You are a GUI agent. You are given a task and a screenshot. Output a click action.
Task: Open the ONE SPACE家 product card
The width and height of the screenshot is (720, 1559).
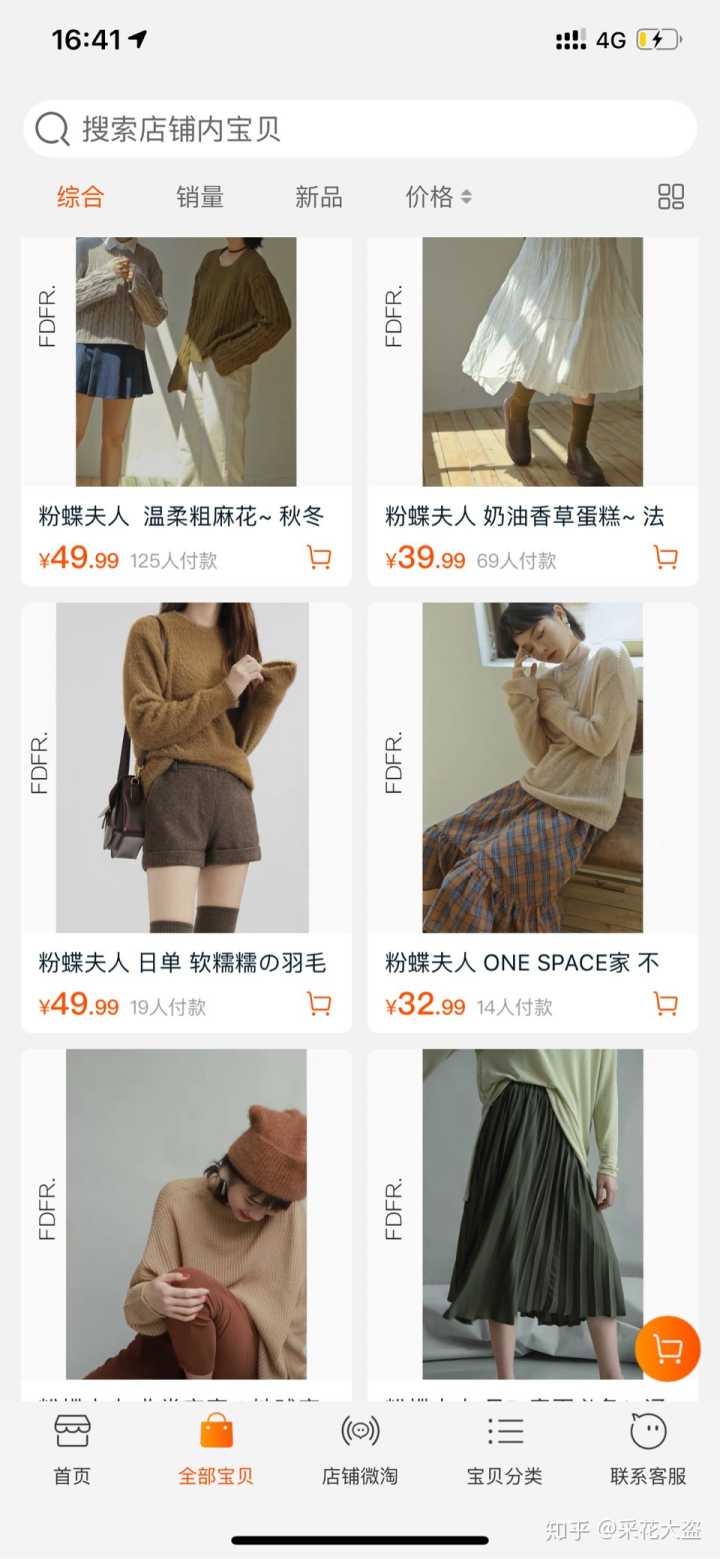[532, 780]
